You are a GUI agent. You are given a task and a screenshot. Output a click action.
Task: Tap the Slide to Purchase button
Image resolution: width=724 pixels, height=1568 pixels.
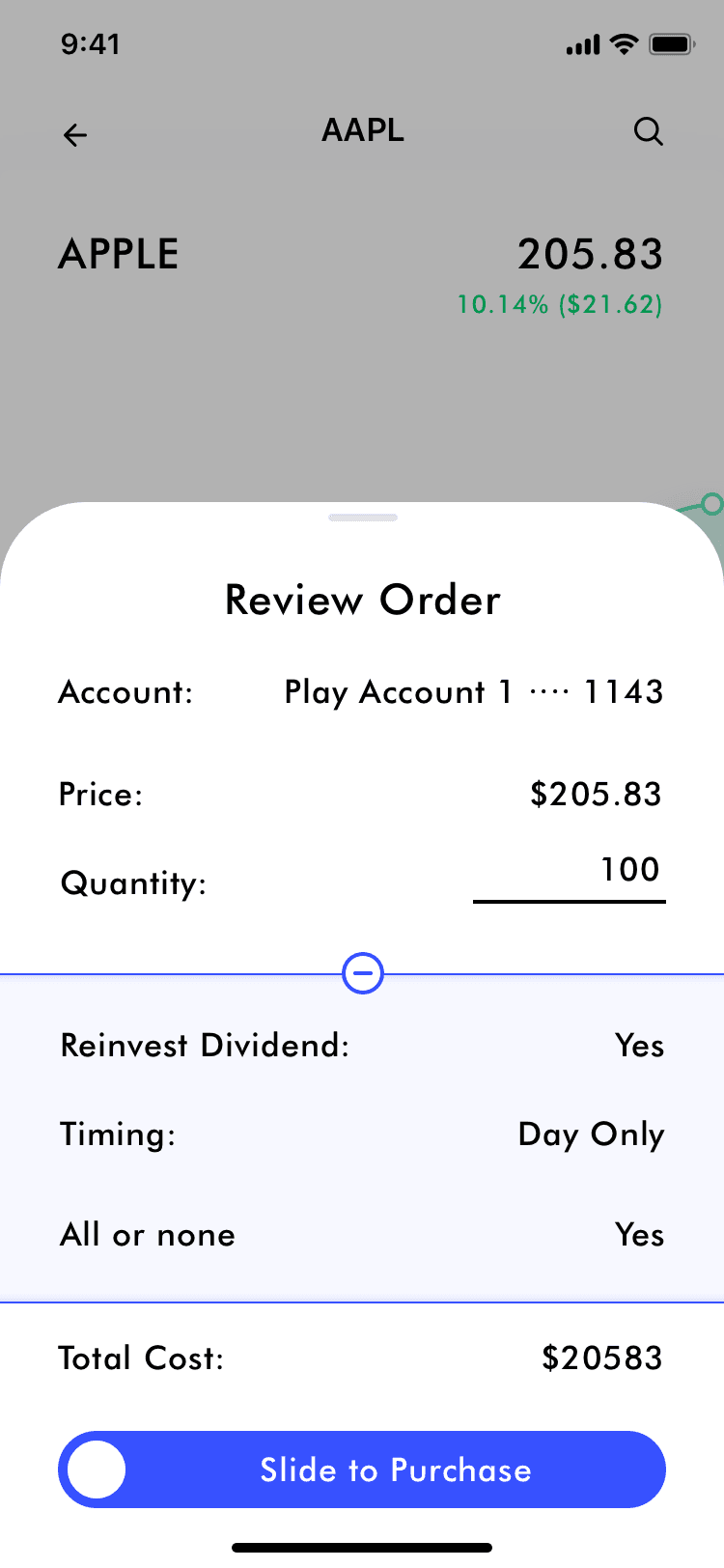click(362, 1470)
